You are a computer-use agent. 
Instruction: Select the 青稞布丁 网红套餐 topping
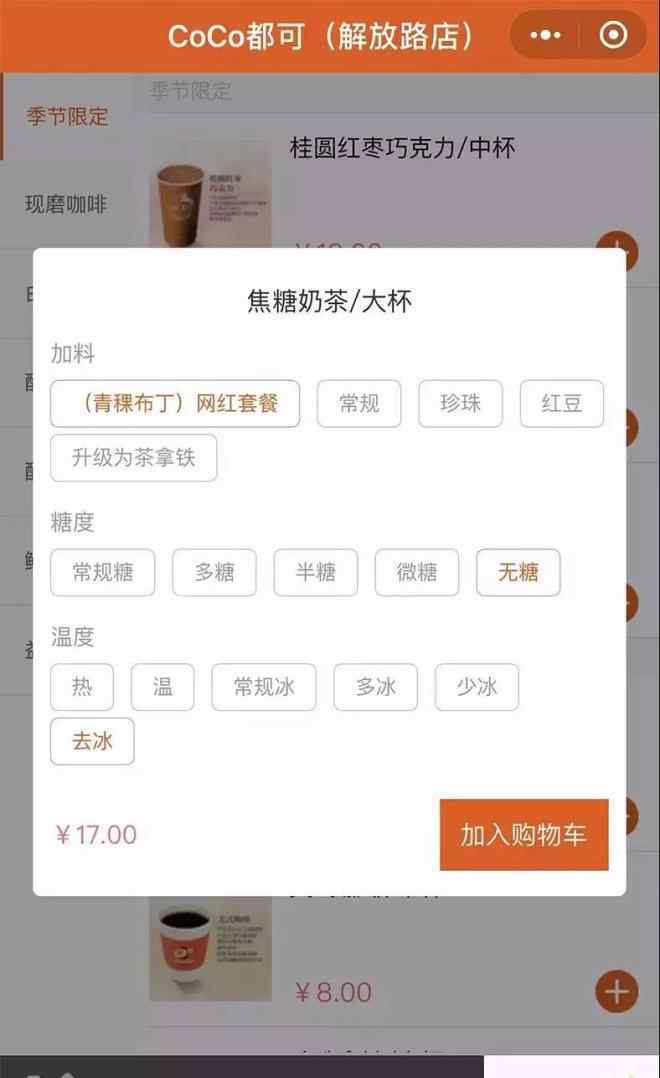pyautogui.click(x=175, y=404)
